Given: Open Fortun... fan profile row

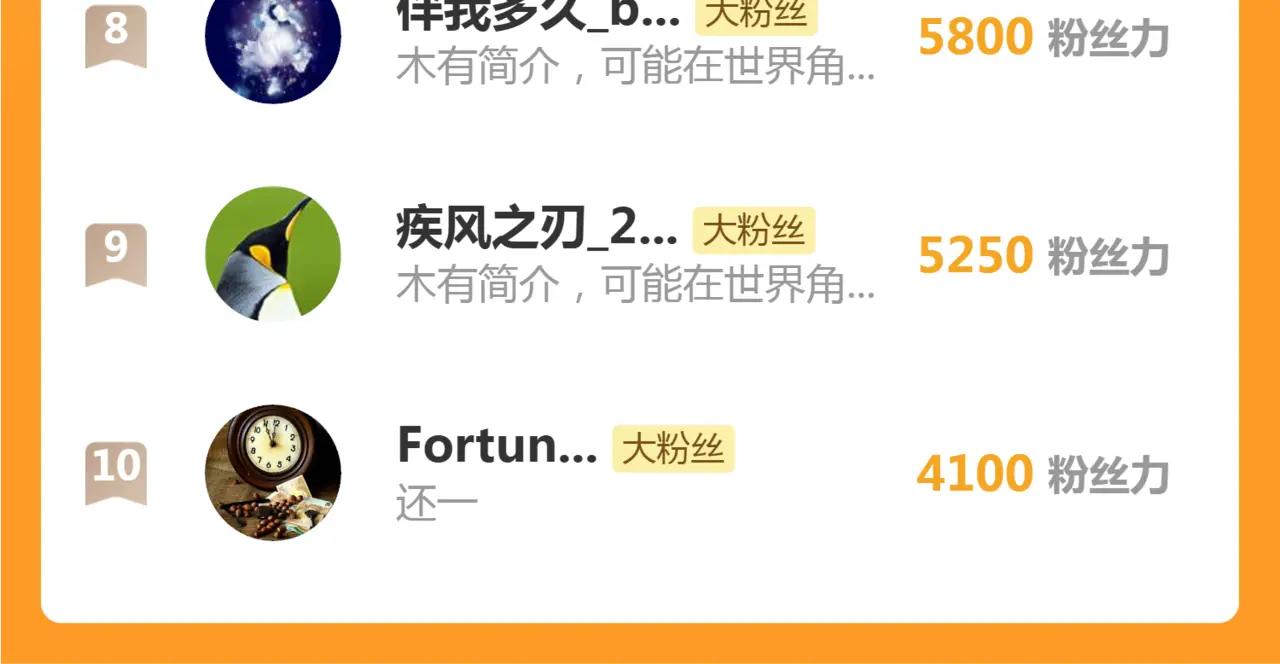Looking at the screenshot, I should (640, 473).
